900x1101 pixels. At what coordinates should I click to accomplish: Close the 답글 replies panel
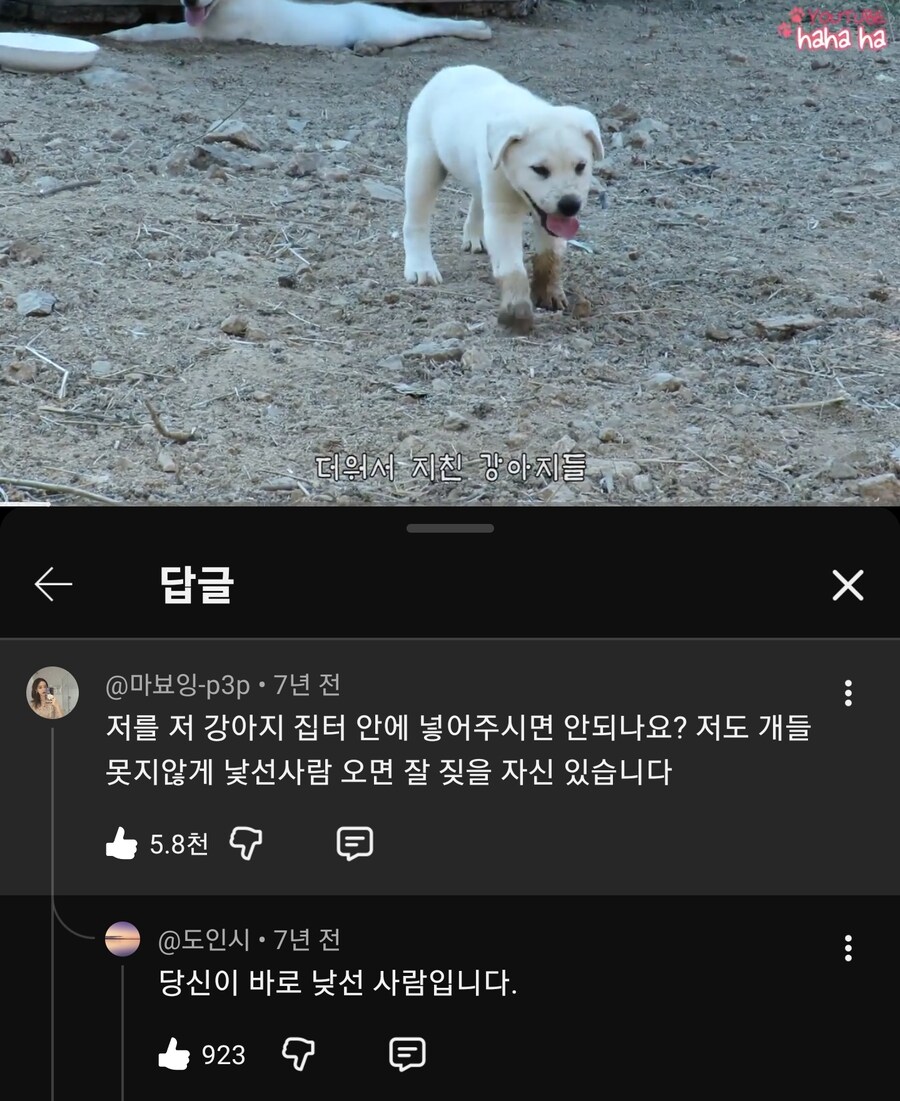click(847, 586)
